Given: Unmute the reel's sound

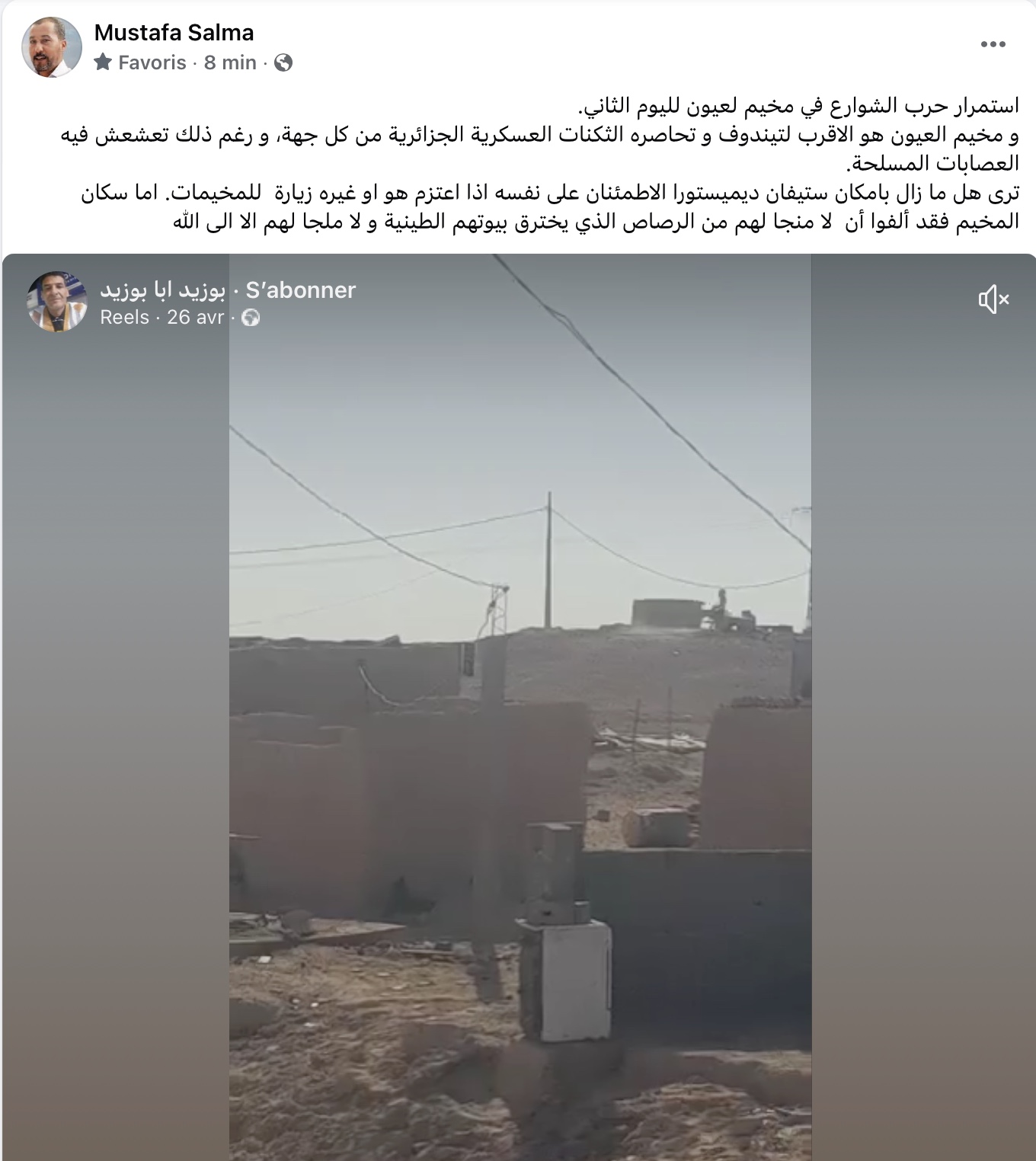Looking at the screenshot, I should pos(993,299).
